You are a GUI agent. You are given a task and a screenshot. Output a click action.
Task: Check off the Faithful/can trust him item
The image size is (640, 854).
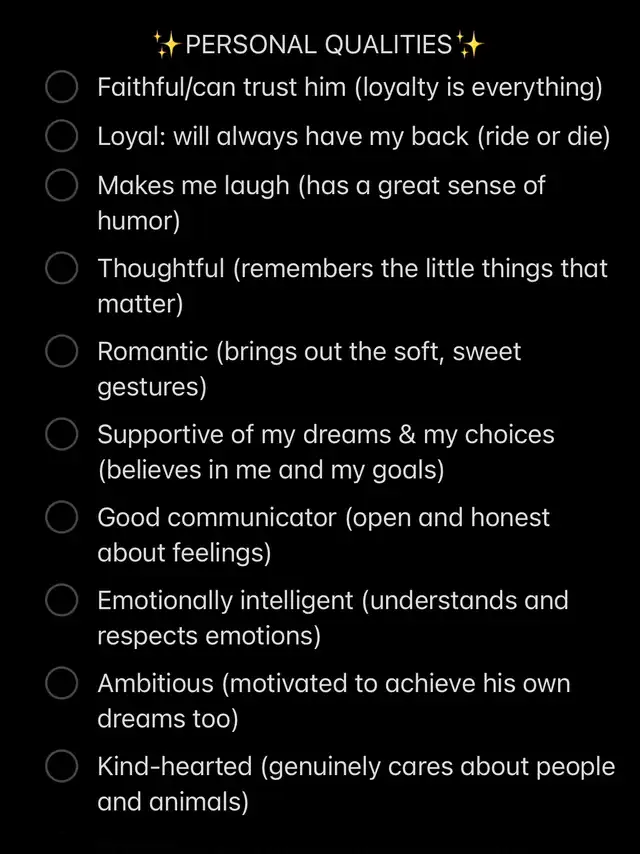pyautogui.click(x=62, y=88)
